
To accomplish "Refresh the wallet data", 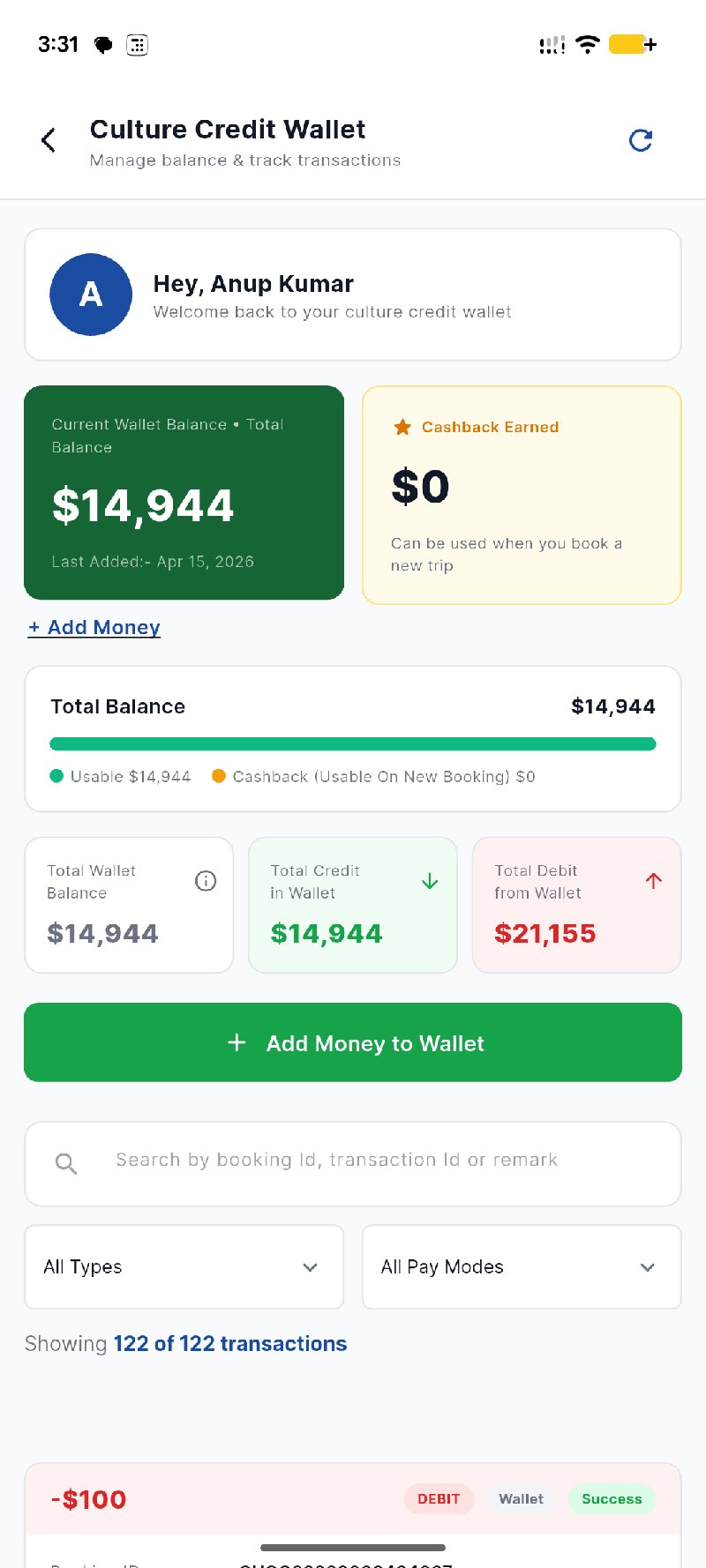I will click(x=641, y=140).
